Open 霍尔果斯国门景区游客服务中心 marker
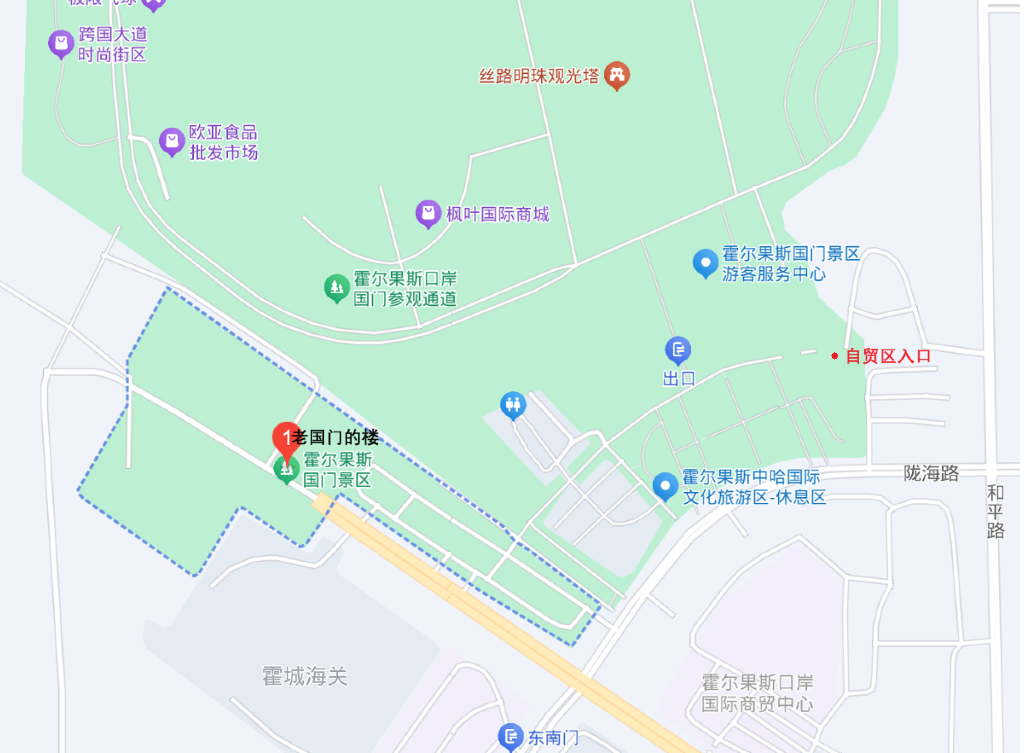Image resolution: width=1024 pixels, height=753 pixels. pyautogui.click(x=705, y=263)
